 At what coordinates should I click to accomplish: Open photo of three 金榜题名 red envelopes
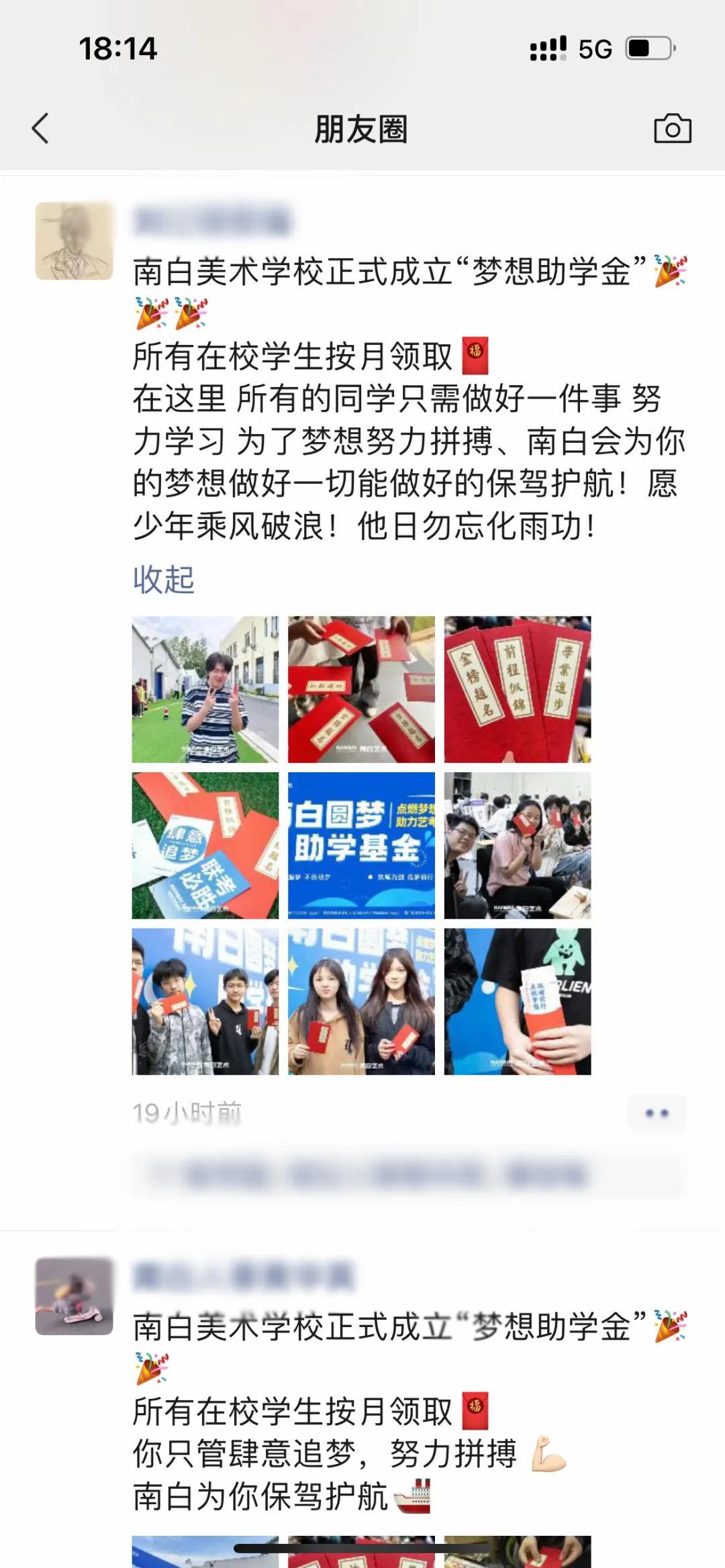[518, 689]
